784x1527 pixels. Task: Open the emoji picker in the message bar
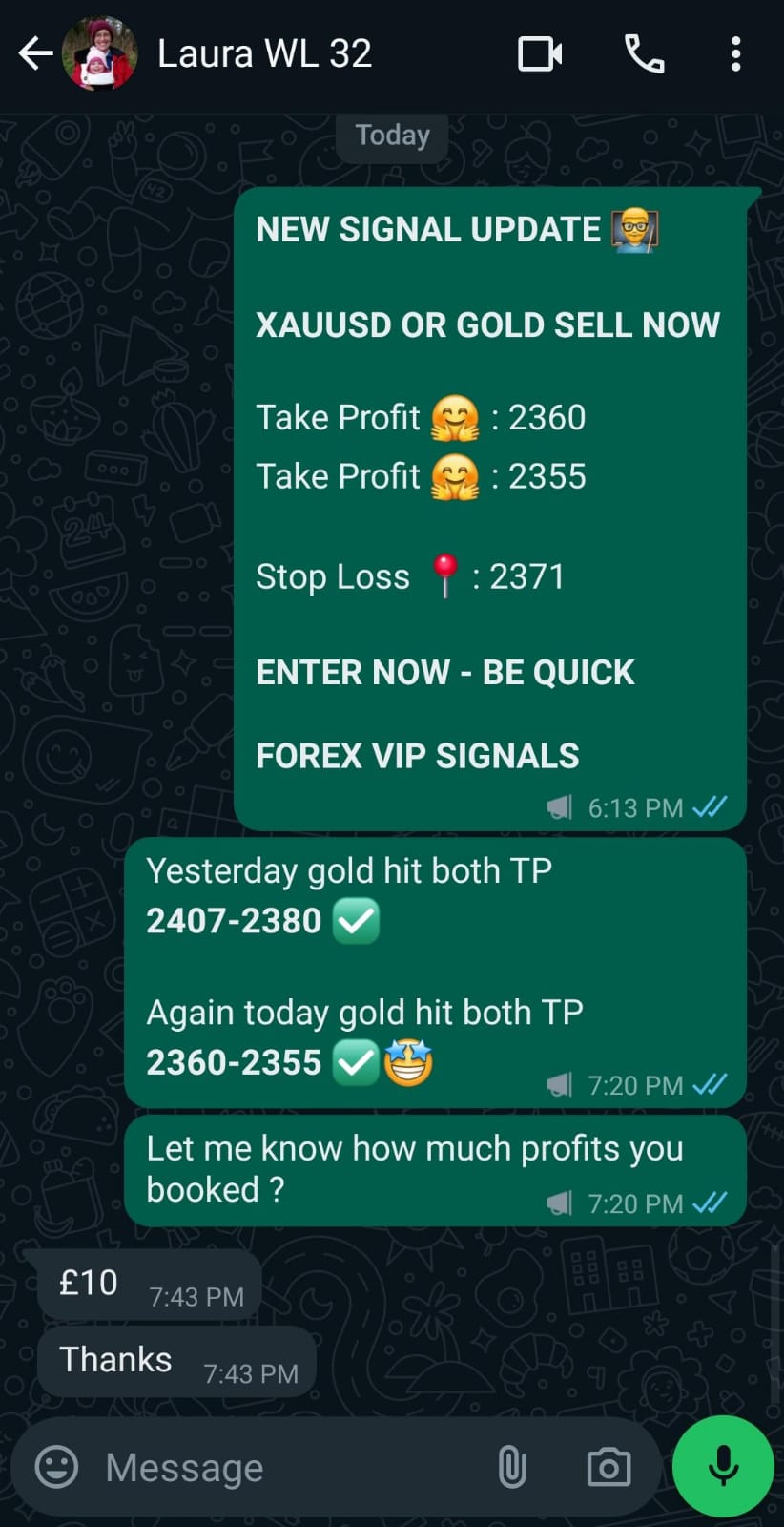(56, 1467)
